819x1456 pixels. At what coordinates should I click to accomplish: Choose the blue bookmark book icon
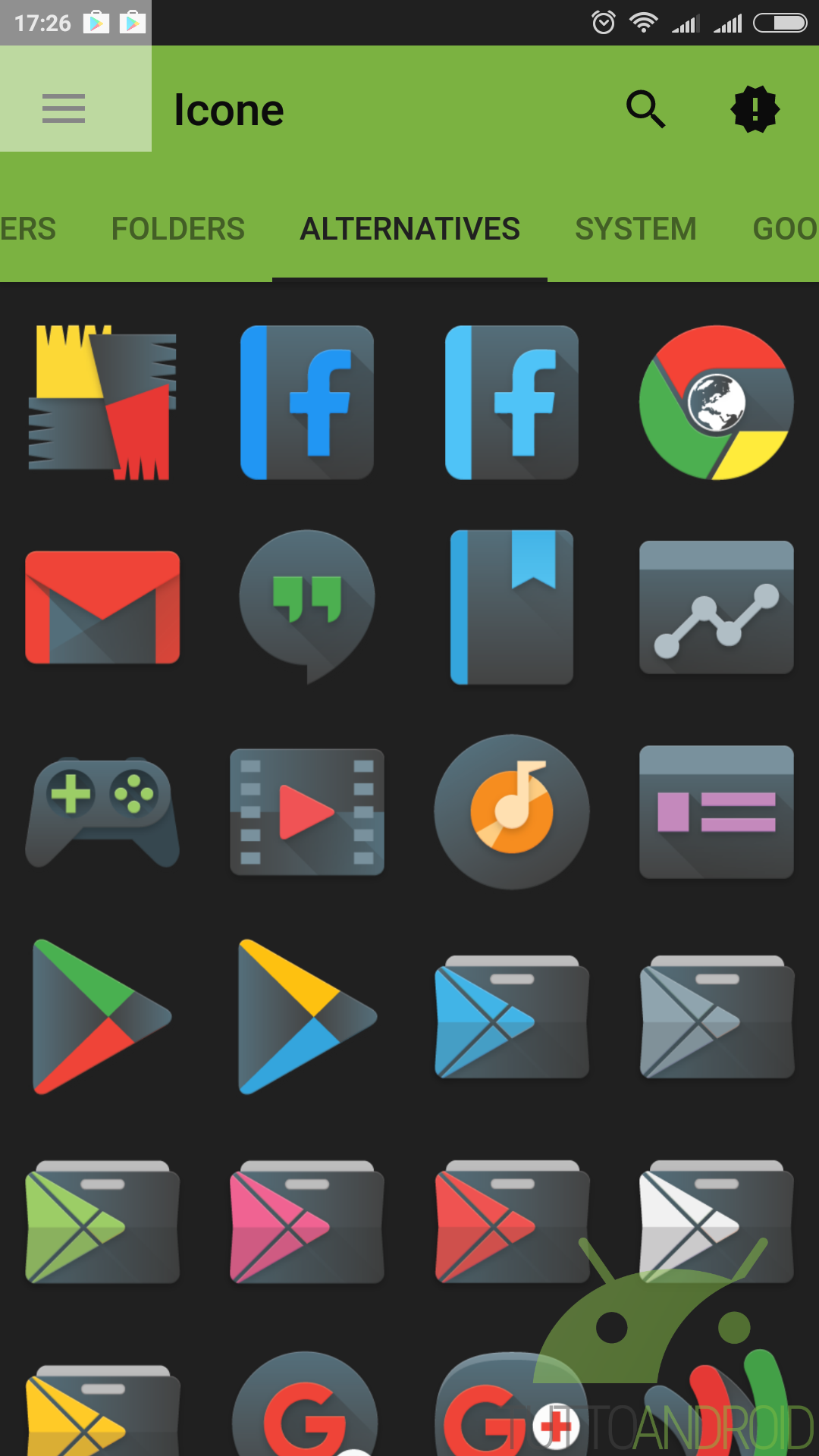[x=512, y=607]
